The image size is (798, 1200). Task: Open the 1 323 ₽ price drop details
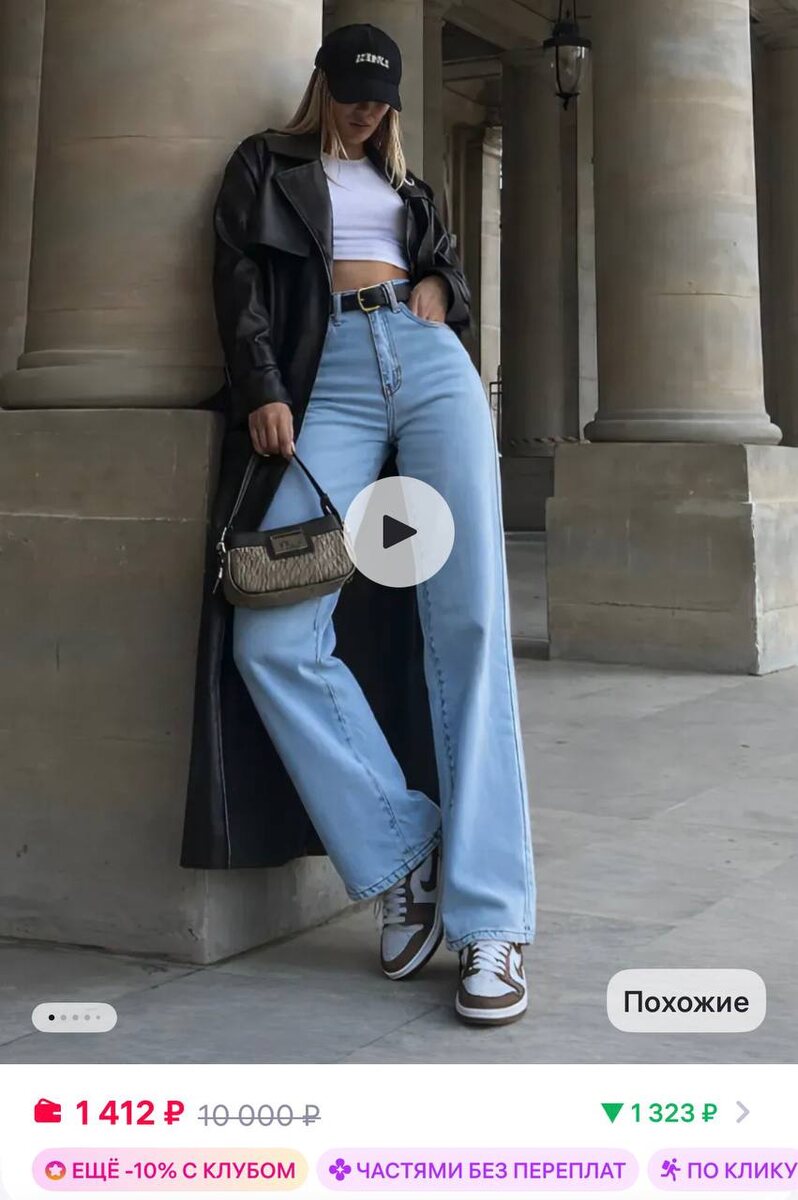tap(674, 1112)
